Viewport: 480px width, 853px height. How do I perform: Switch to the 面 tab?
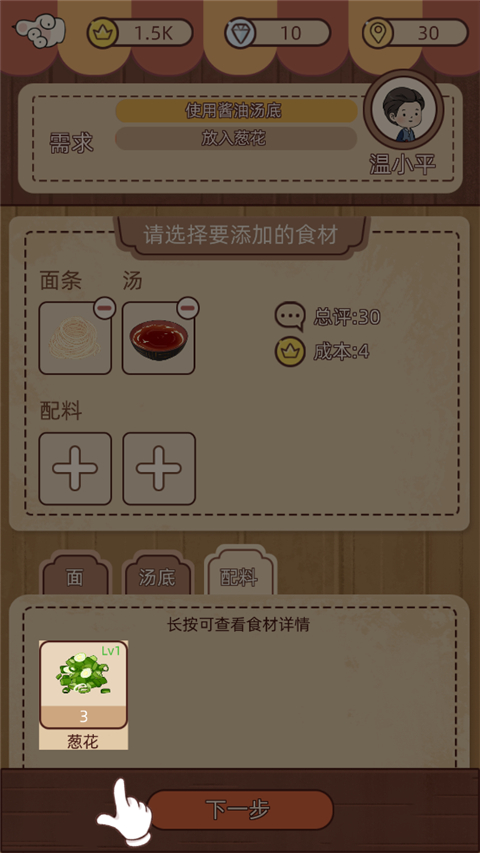tap(75, 578)
